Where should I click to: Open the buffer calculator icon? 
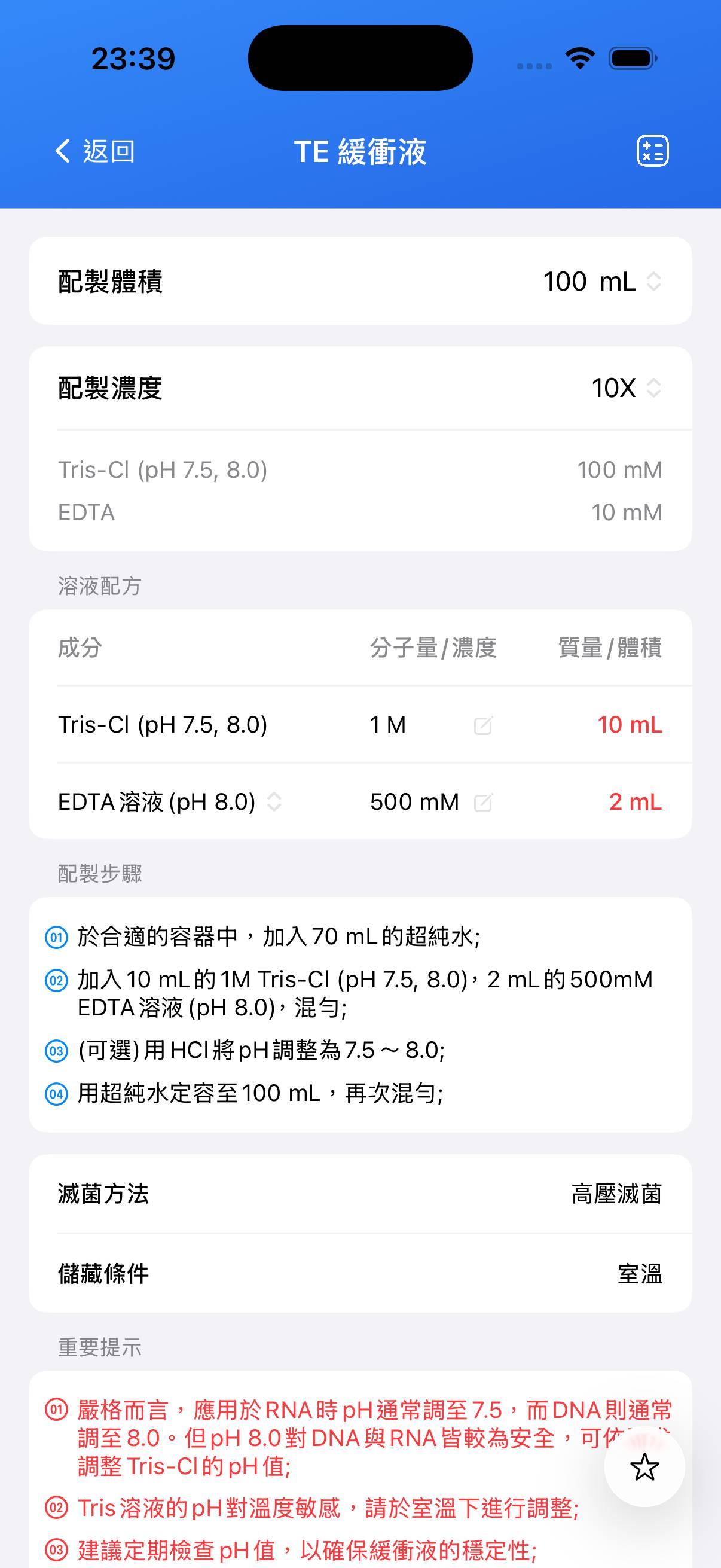pos(652,150)
